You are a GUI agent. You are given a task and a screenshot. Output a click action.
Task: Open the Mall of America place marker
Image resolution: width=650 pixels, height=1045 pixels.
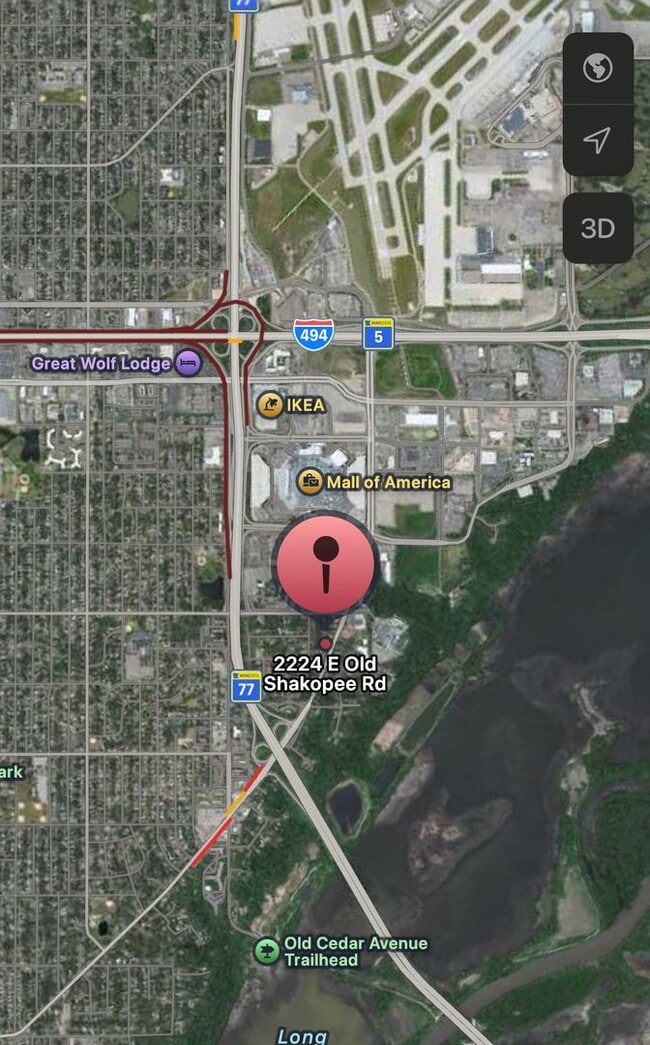click(x=310, y=482)
